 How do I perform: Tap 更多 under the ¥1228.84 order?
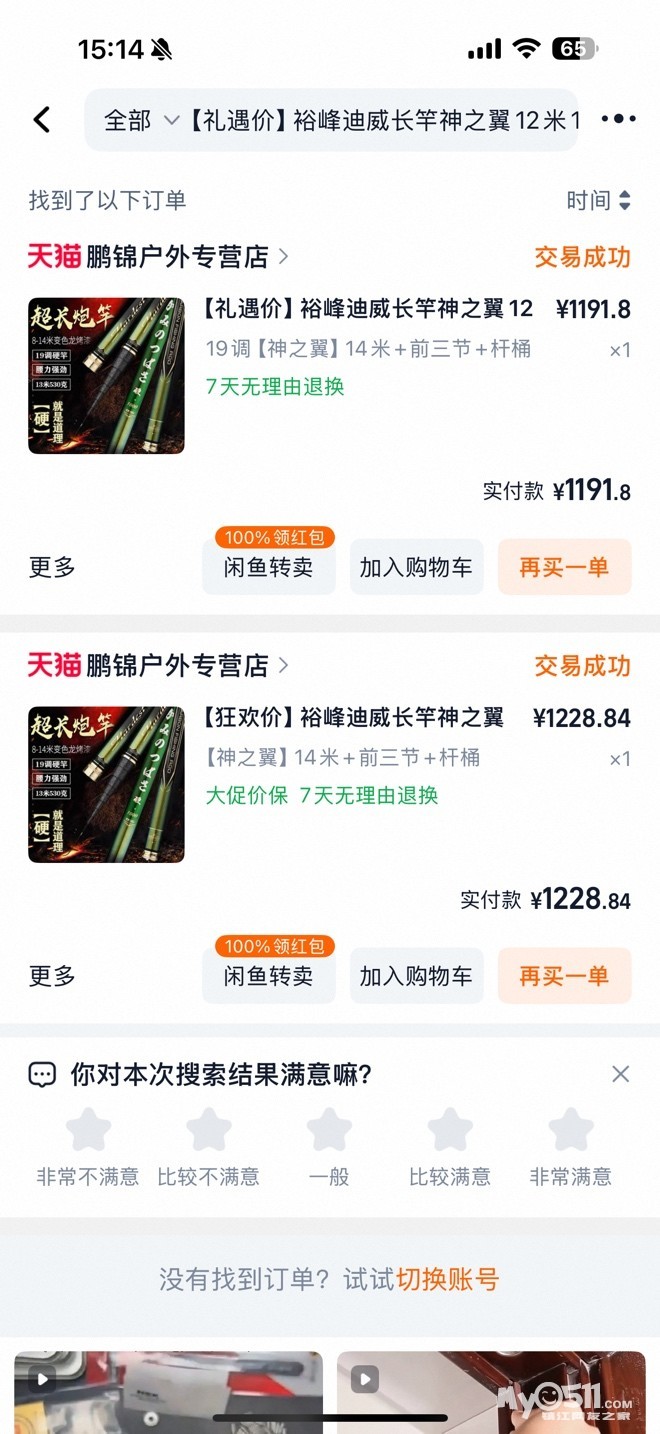52,976
